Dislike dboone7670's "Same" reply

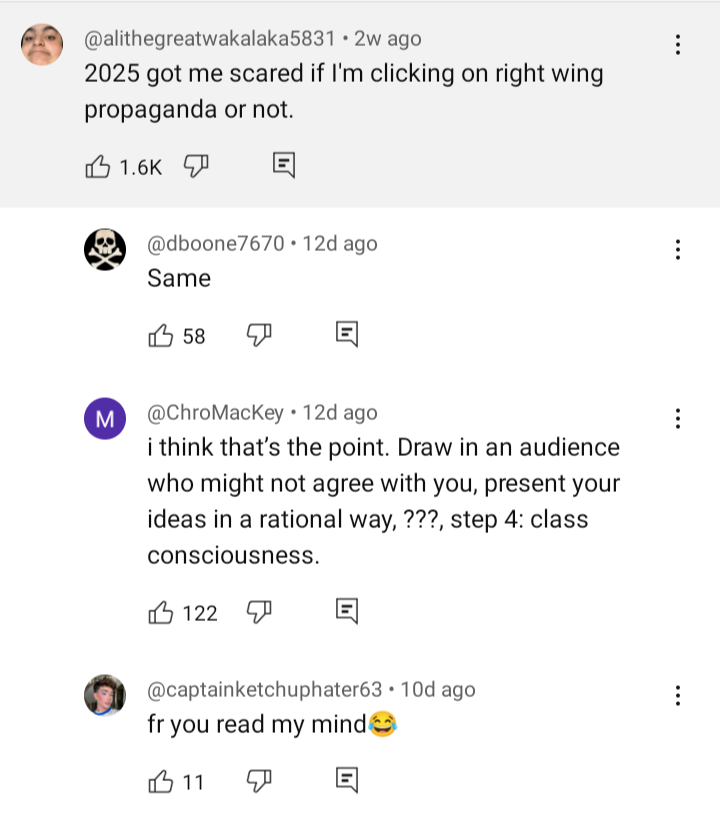pos(258,336)
